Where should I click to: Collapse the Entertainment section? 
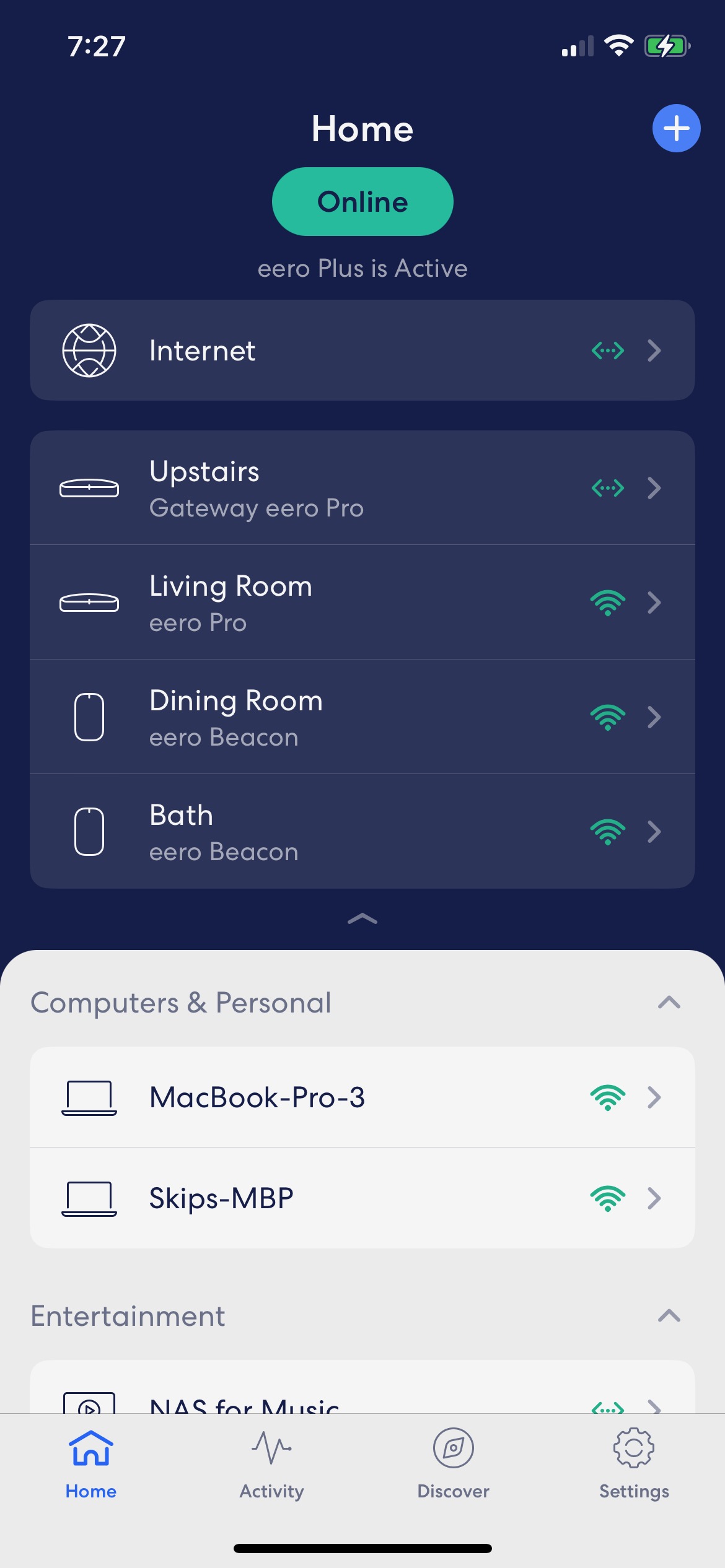(x=668, y=1316)
